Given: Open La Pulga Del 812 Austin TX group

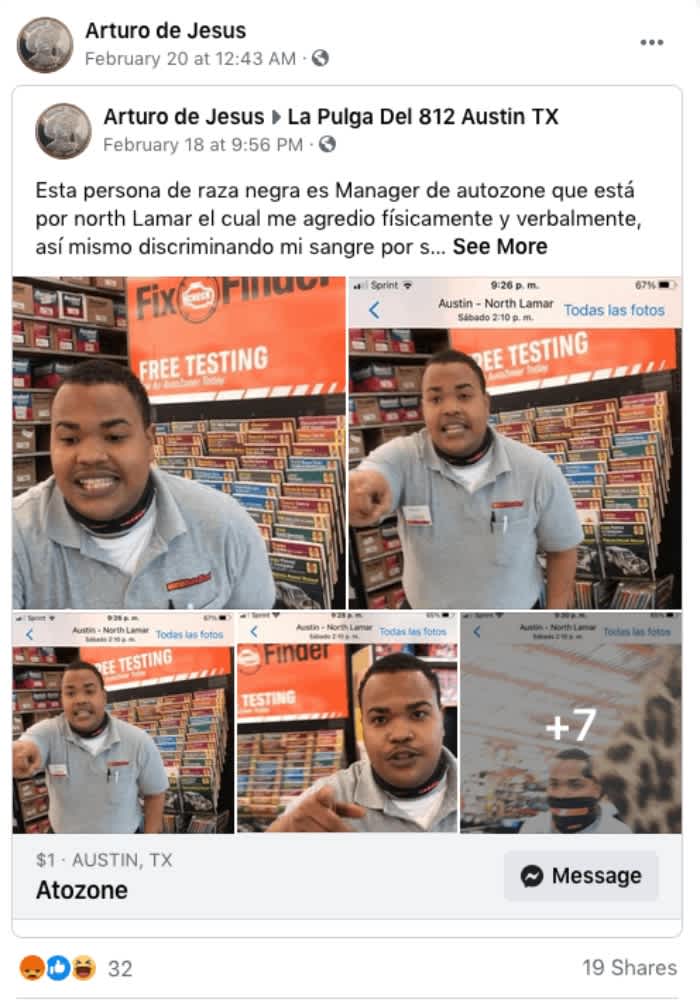Looking at the screenshot, I should [422, 116].
